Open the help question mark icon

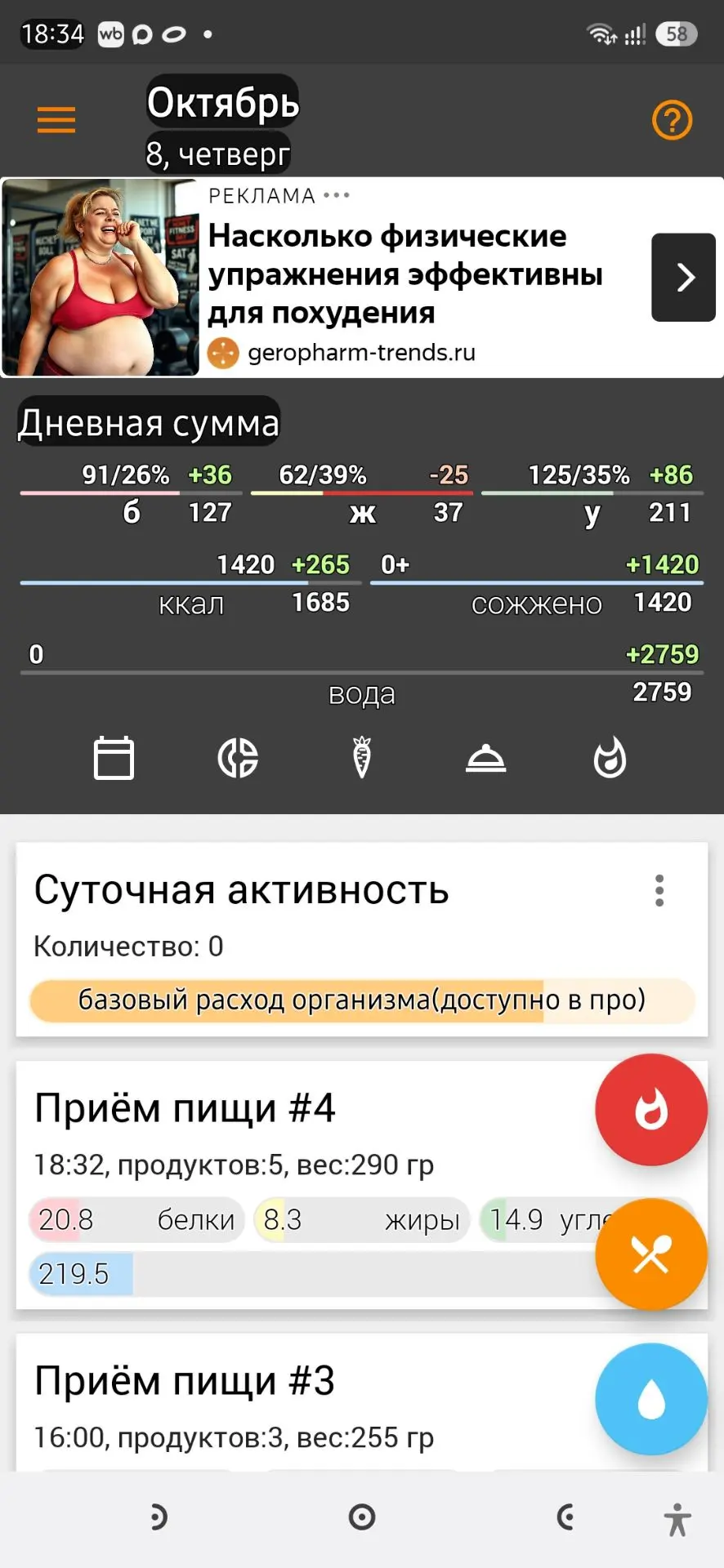click(x=672, y=120)
